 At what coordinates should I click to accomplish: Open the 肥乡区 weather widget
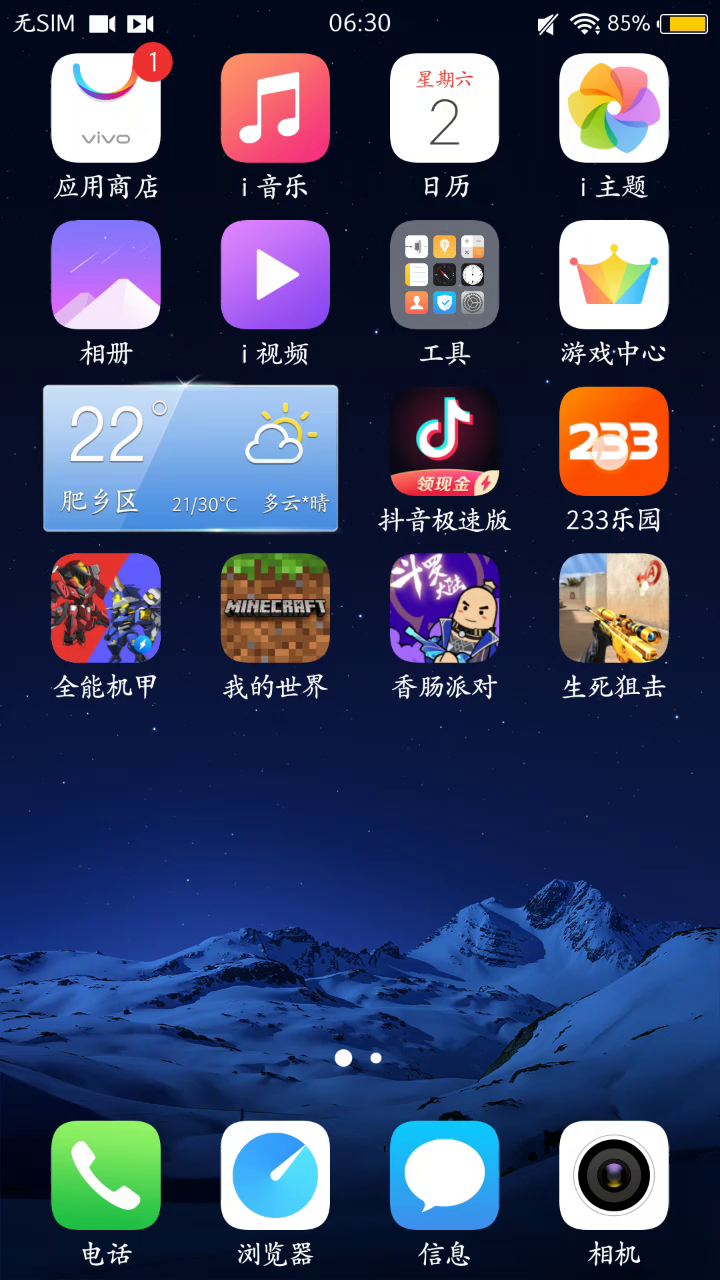click(x=190, y=458)
